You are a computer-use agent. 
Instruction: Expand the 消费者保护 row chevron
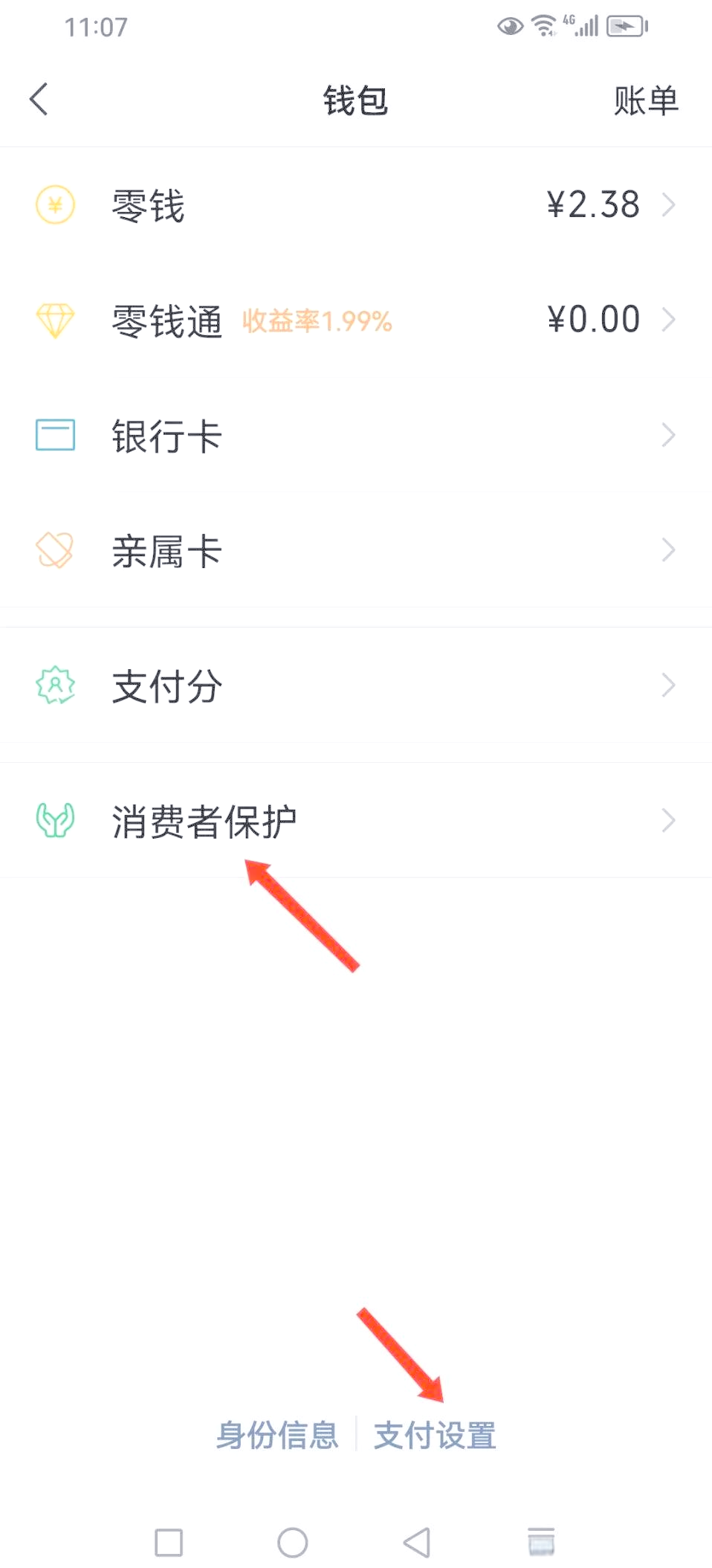[x=668, y=819]
